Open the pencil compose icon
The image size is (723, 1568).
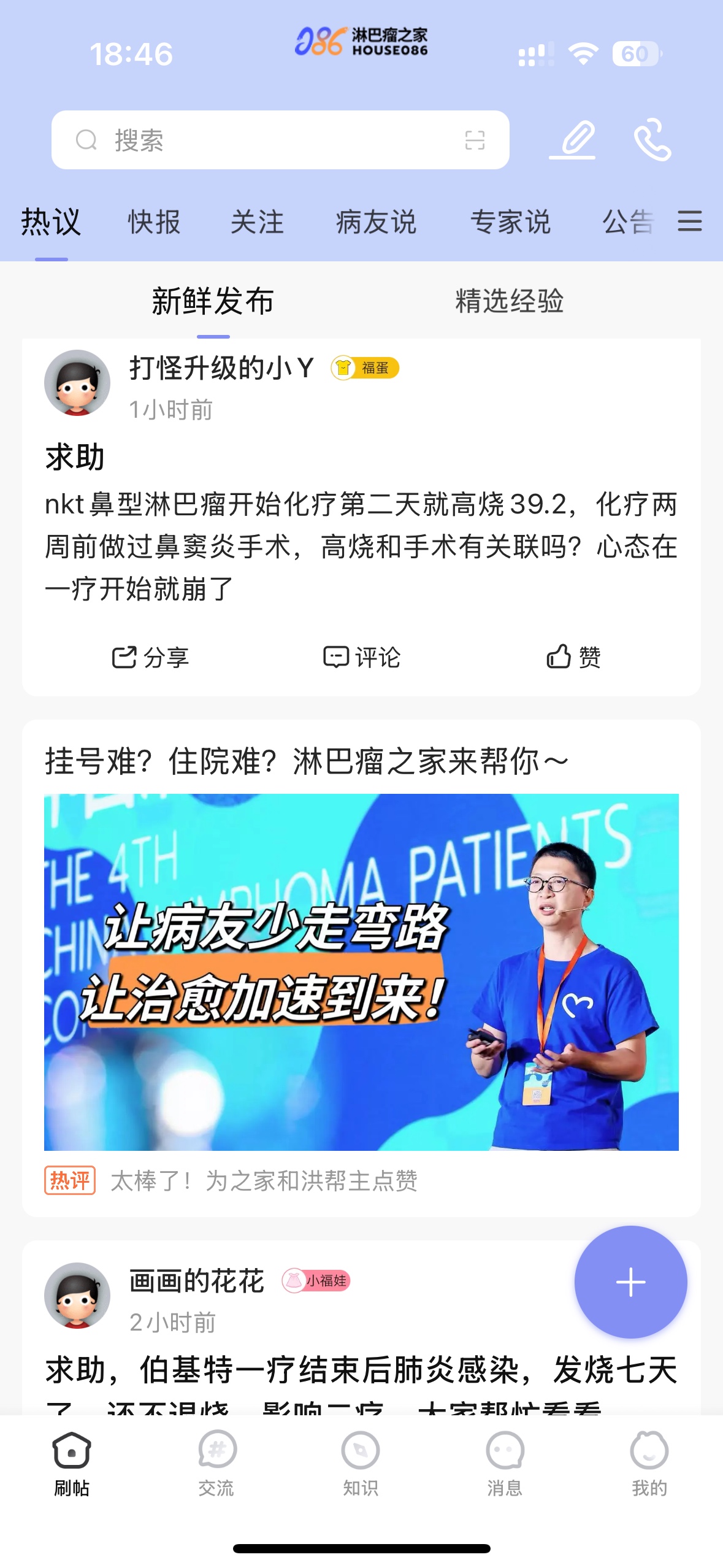572,140
